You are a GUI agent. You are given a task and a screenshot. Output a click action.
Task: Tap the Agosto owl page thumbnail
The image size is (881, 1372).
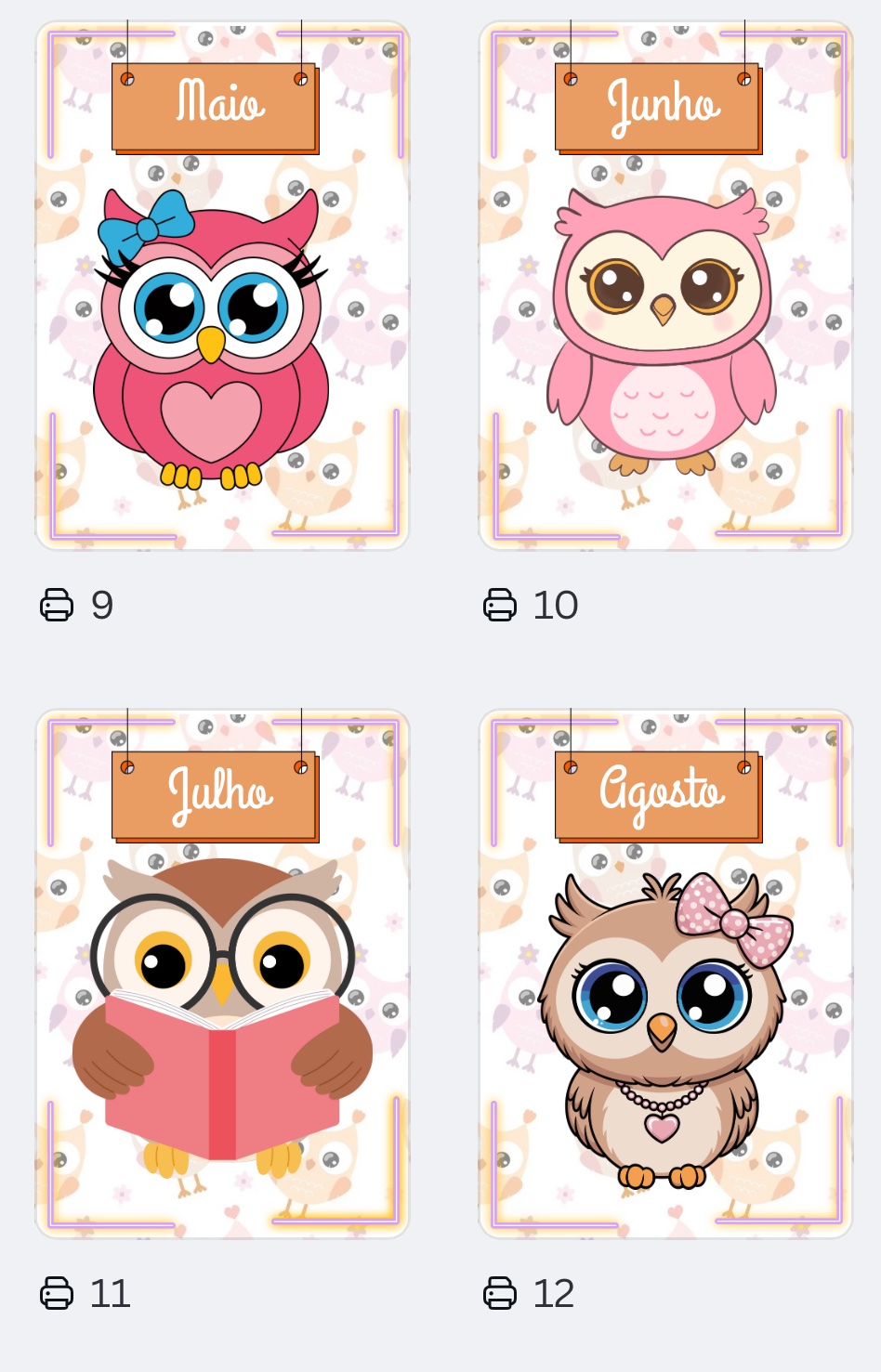(x=665, y=973)
